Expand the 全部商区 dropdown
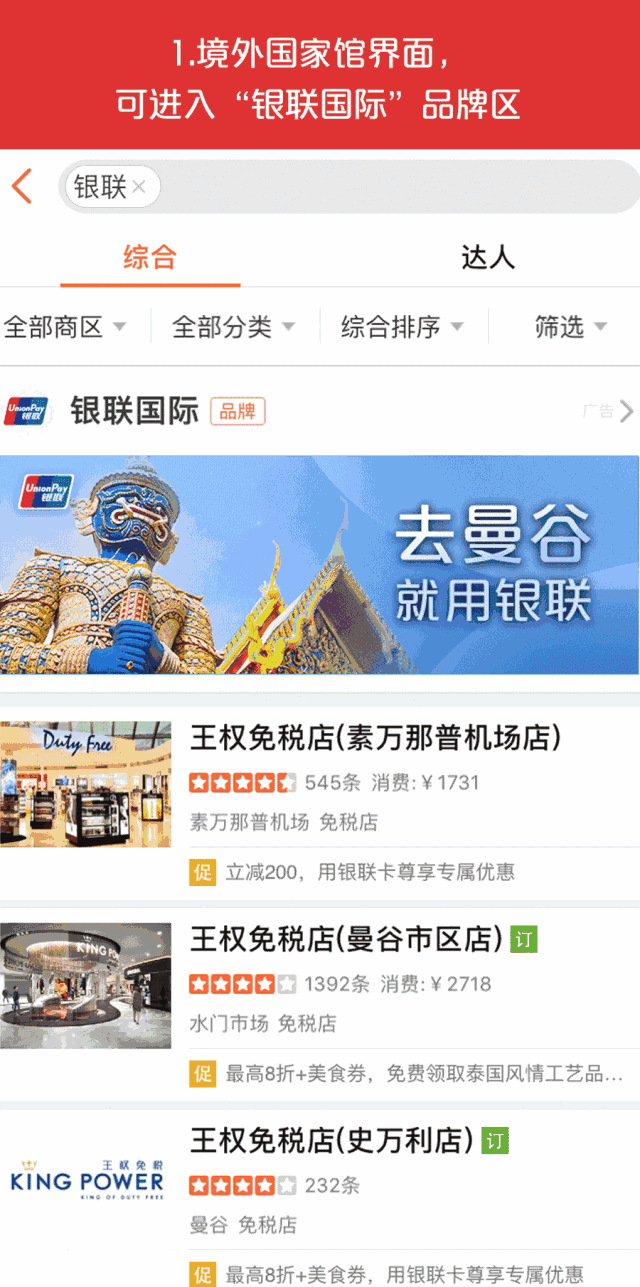 point(65,327)
